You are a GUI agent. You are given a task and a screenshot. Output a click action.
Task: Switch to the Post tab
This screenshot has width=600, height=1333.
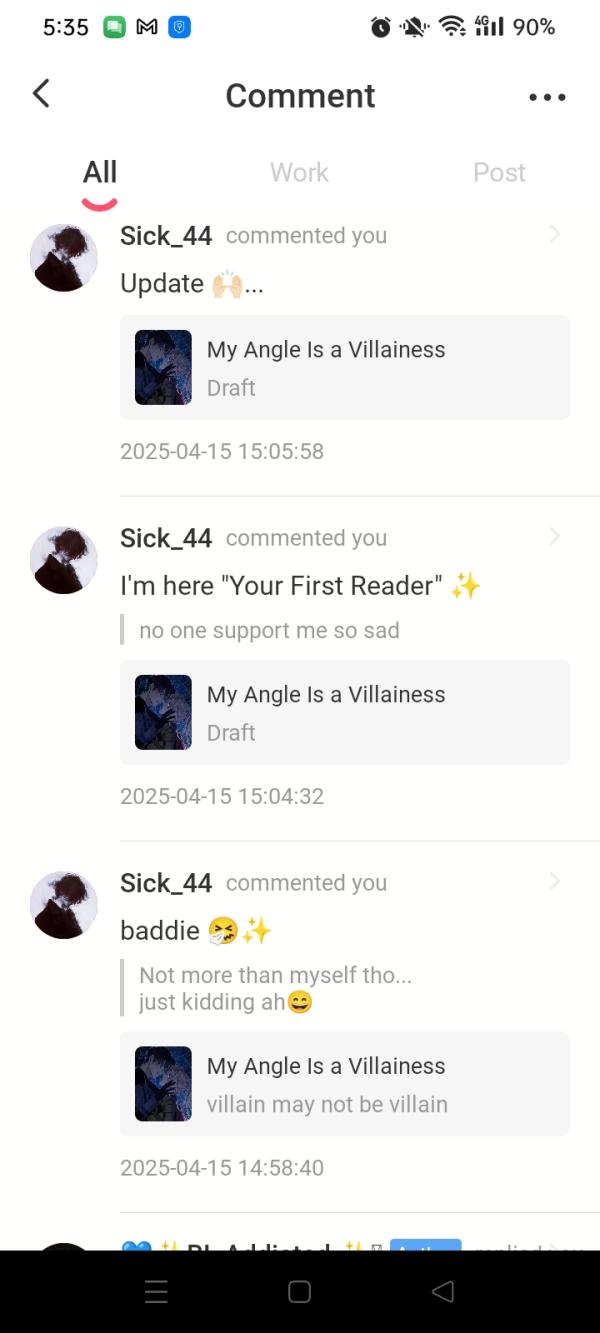tap(499, 173)
